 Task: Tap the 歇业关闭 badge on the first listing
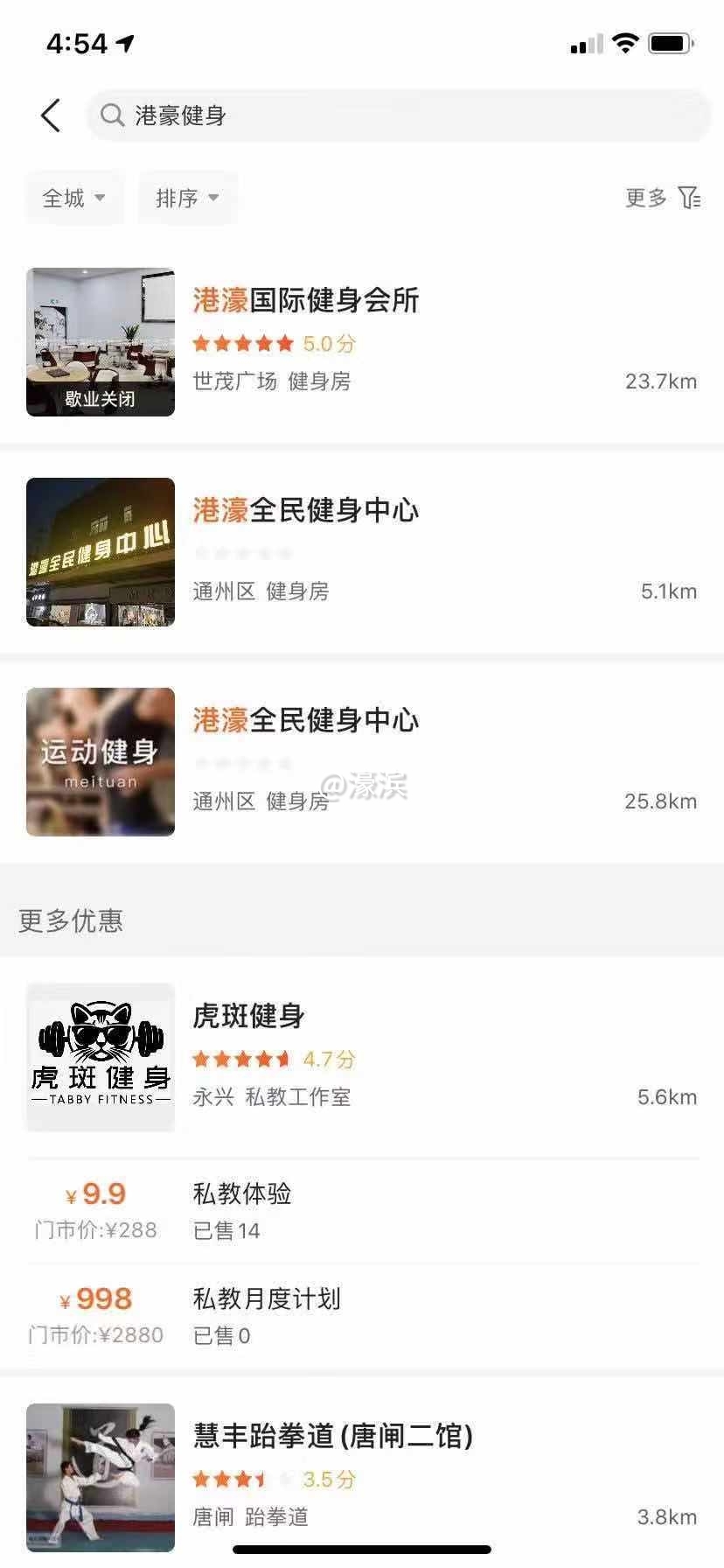point(100,397)
